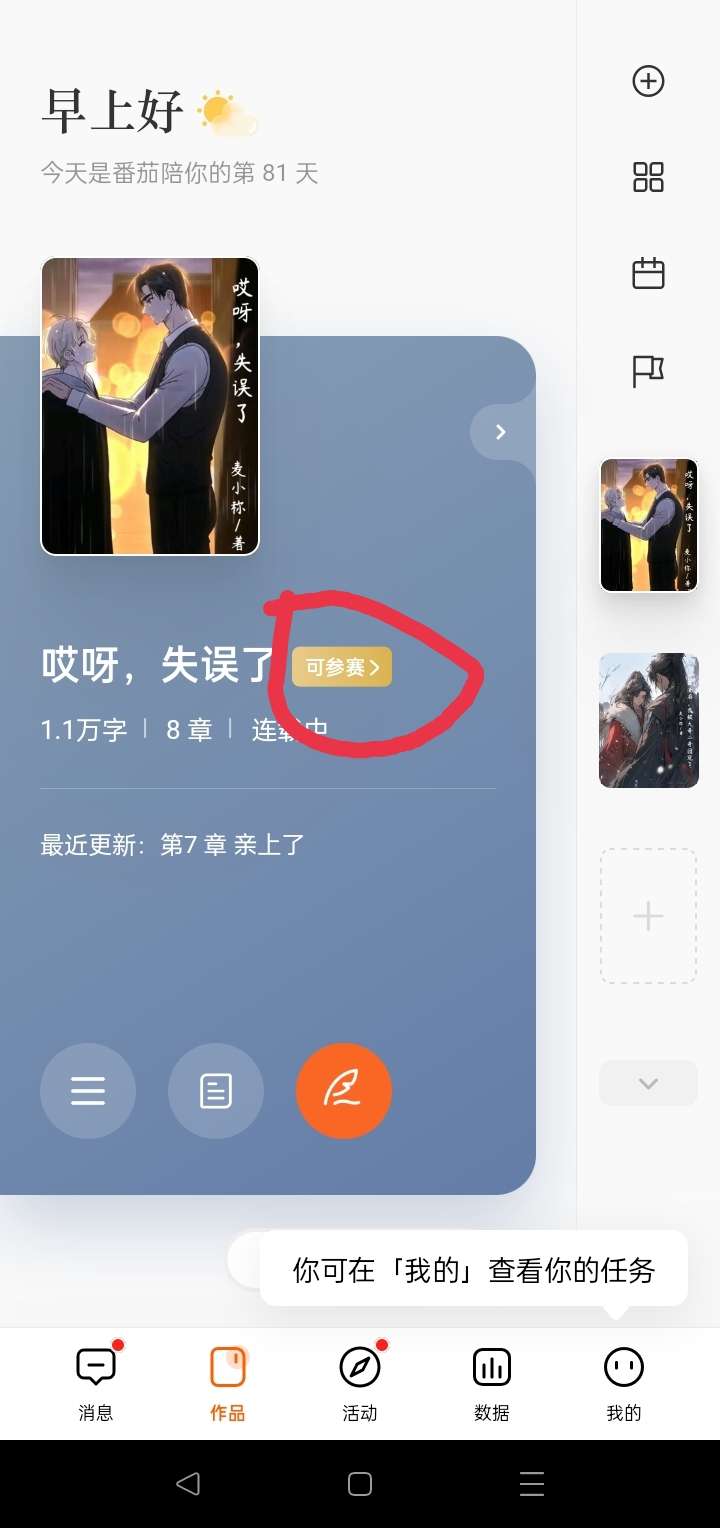The width and height of the screenshot is (720, 1528).
Task: Add a new work via dashed plus box
Action: tap(648, 916)
